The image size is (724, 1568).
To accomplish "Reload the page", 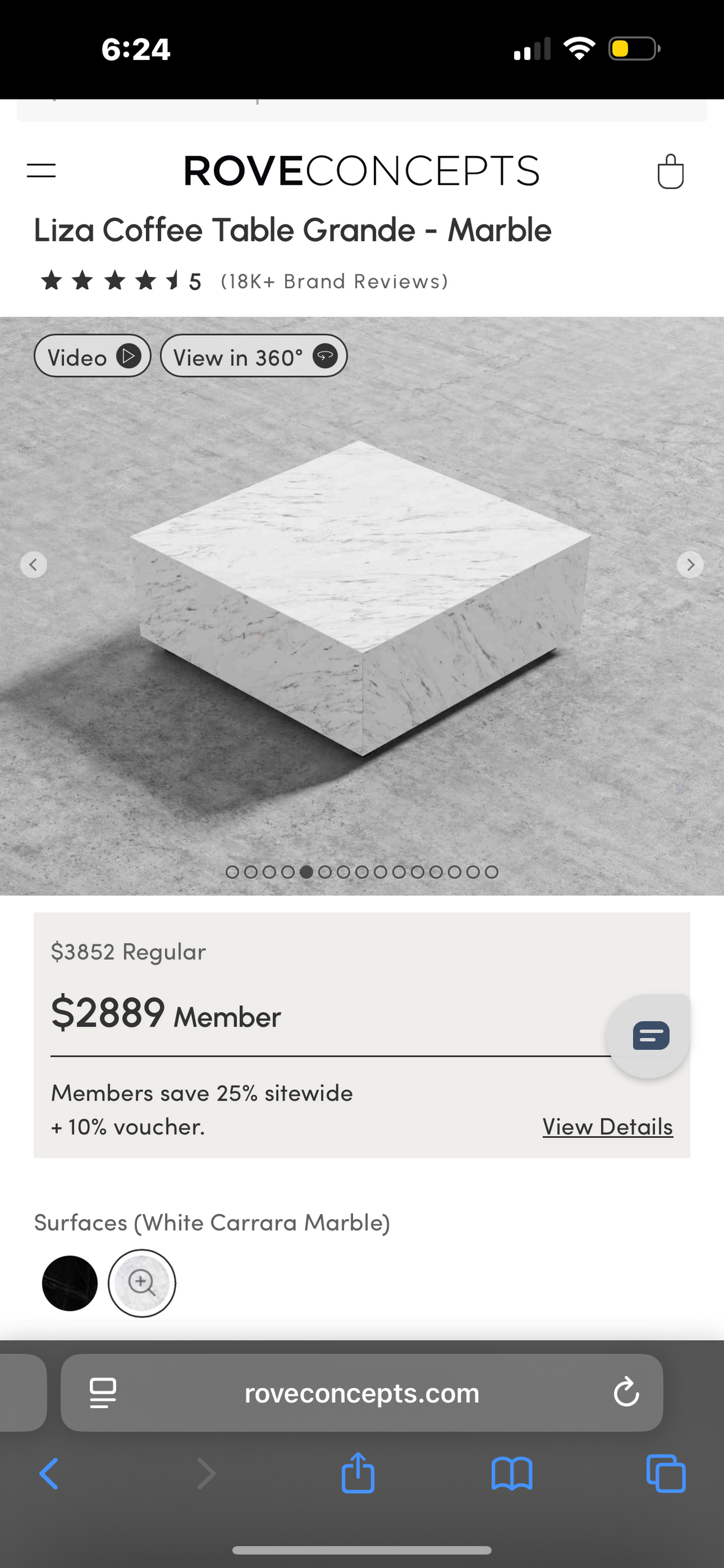I will pos(626,1393).
